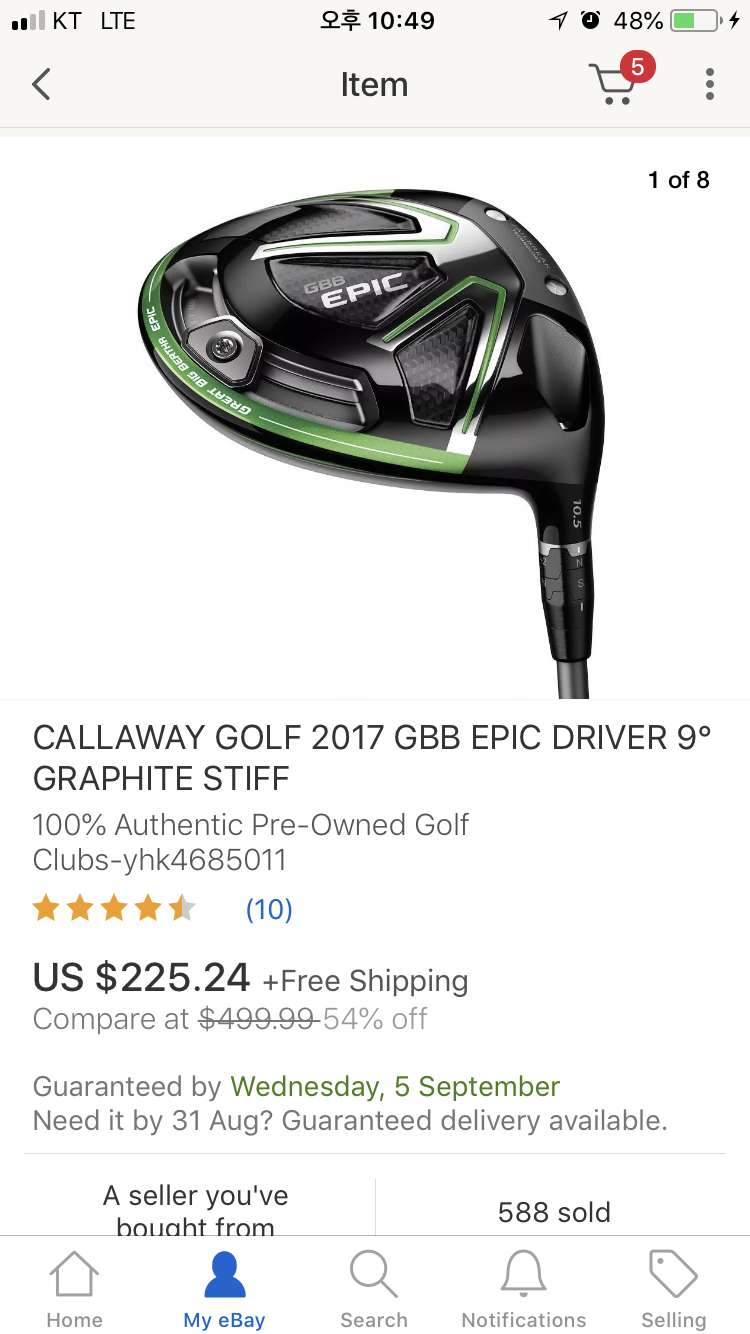Switch to the Home tab
The image size is (750, 1334).
click(74, 1289)
